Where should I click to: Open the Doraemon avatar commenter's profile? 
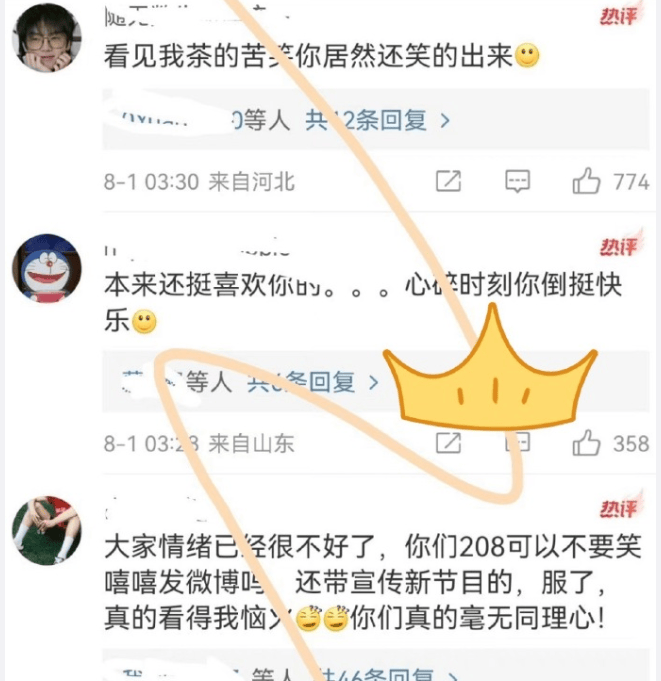(46, 269)
